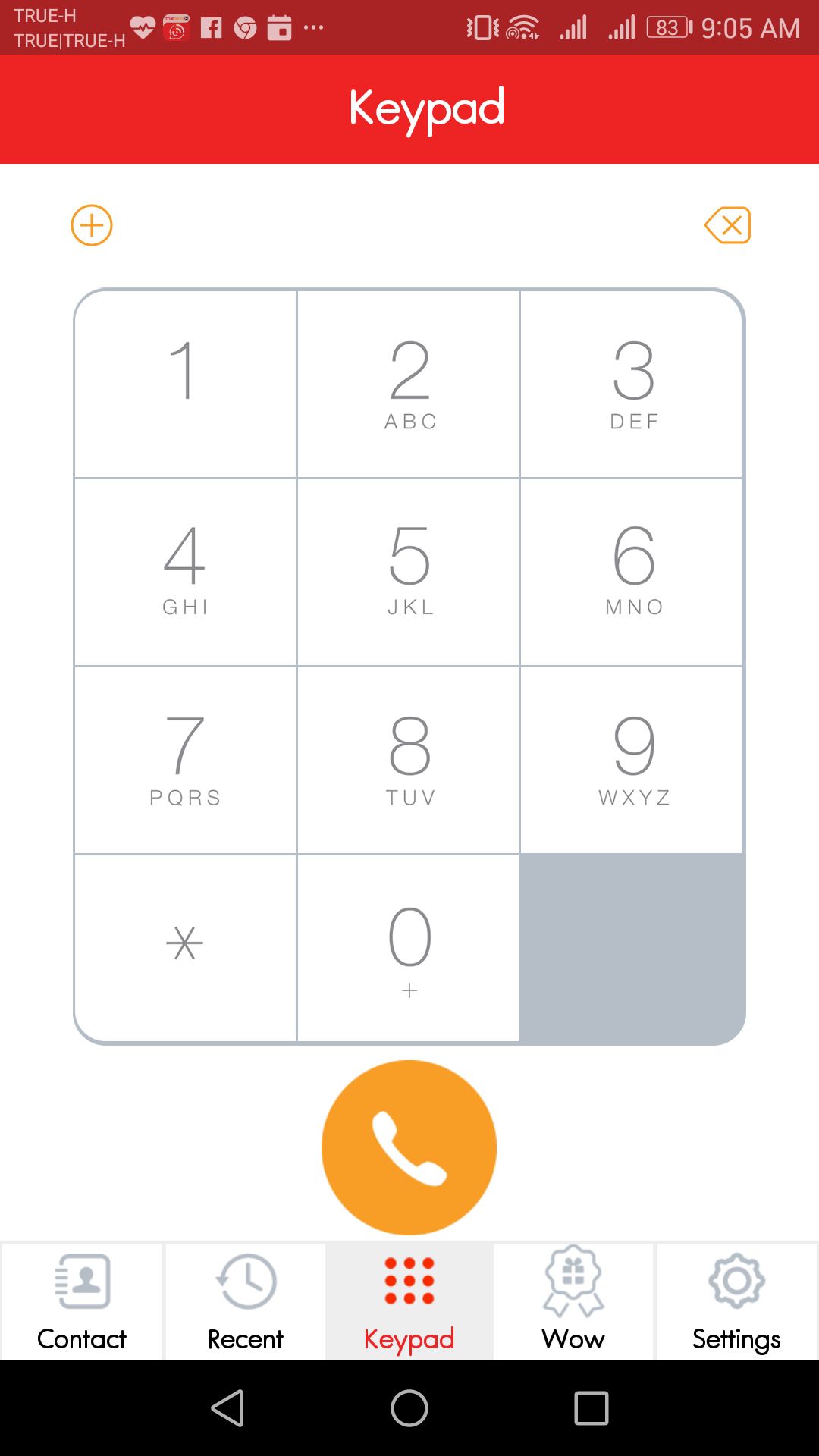819x1456 pixels.
Task: Enter digit 5 JKL
Action: pyautogui.click(x=409, y=573)
